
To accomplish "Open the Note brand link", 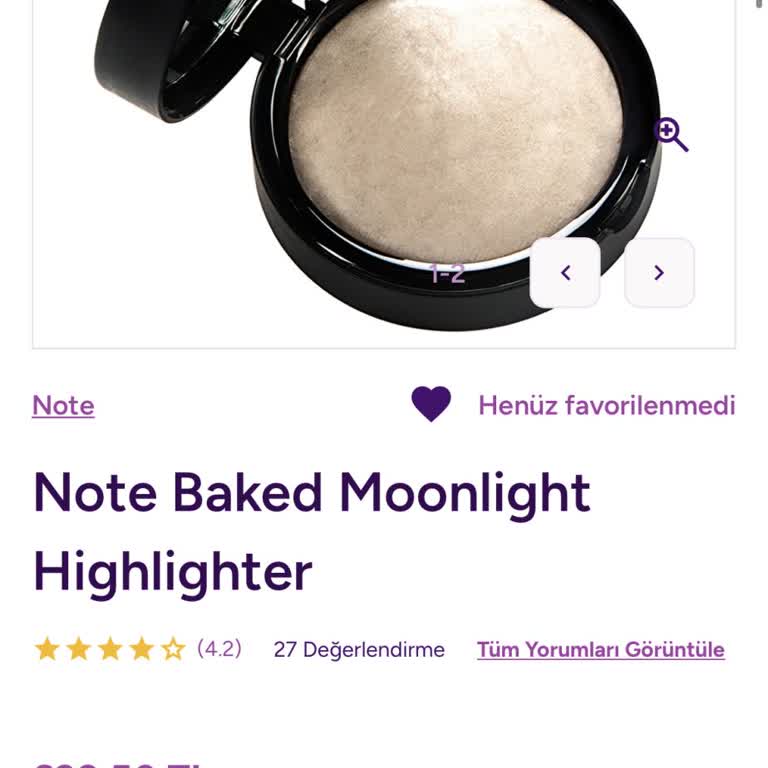I will (x=63, y=405).
